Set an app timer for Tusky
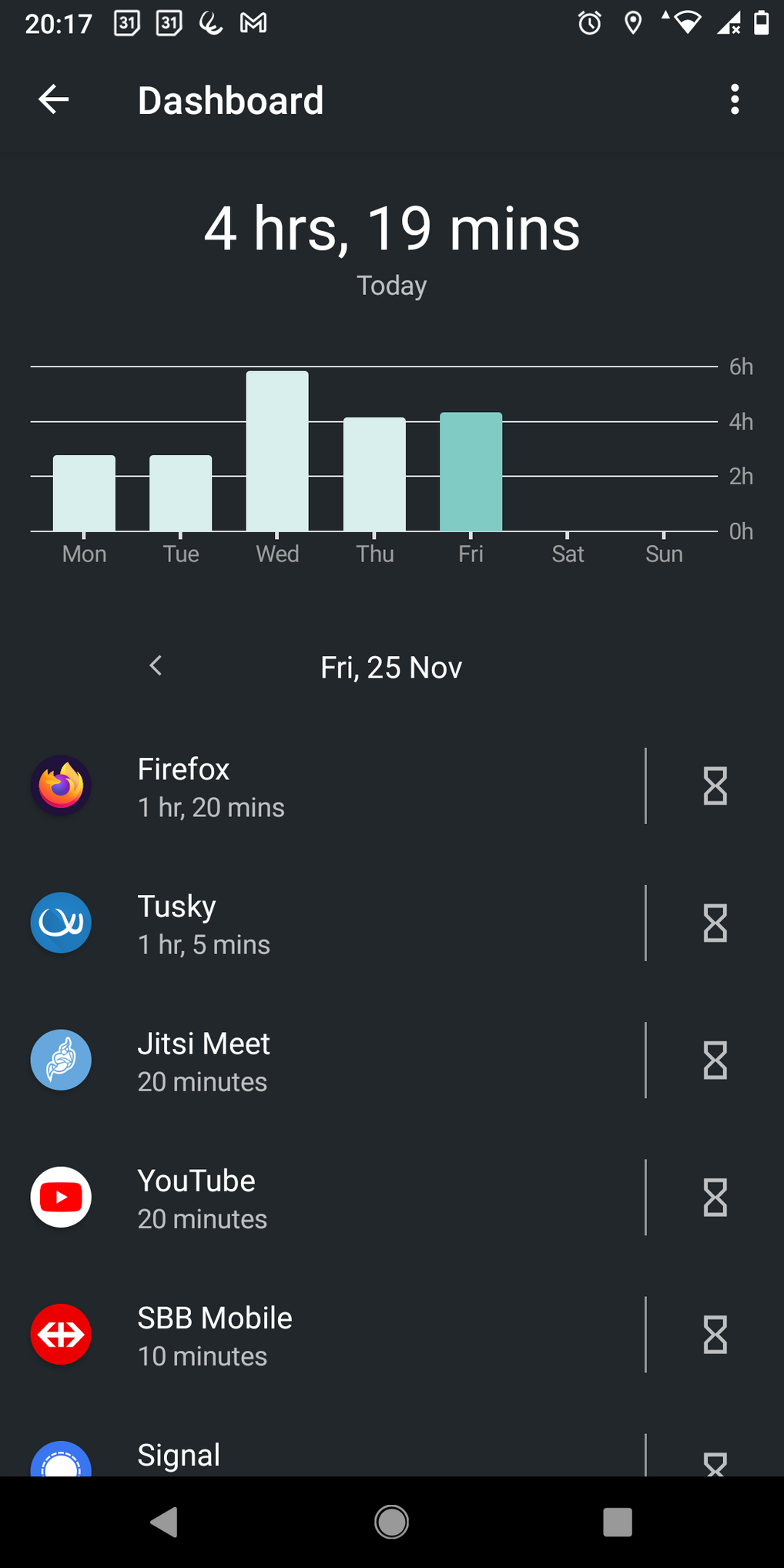 [x=715, y=923]
